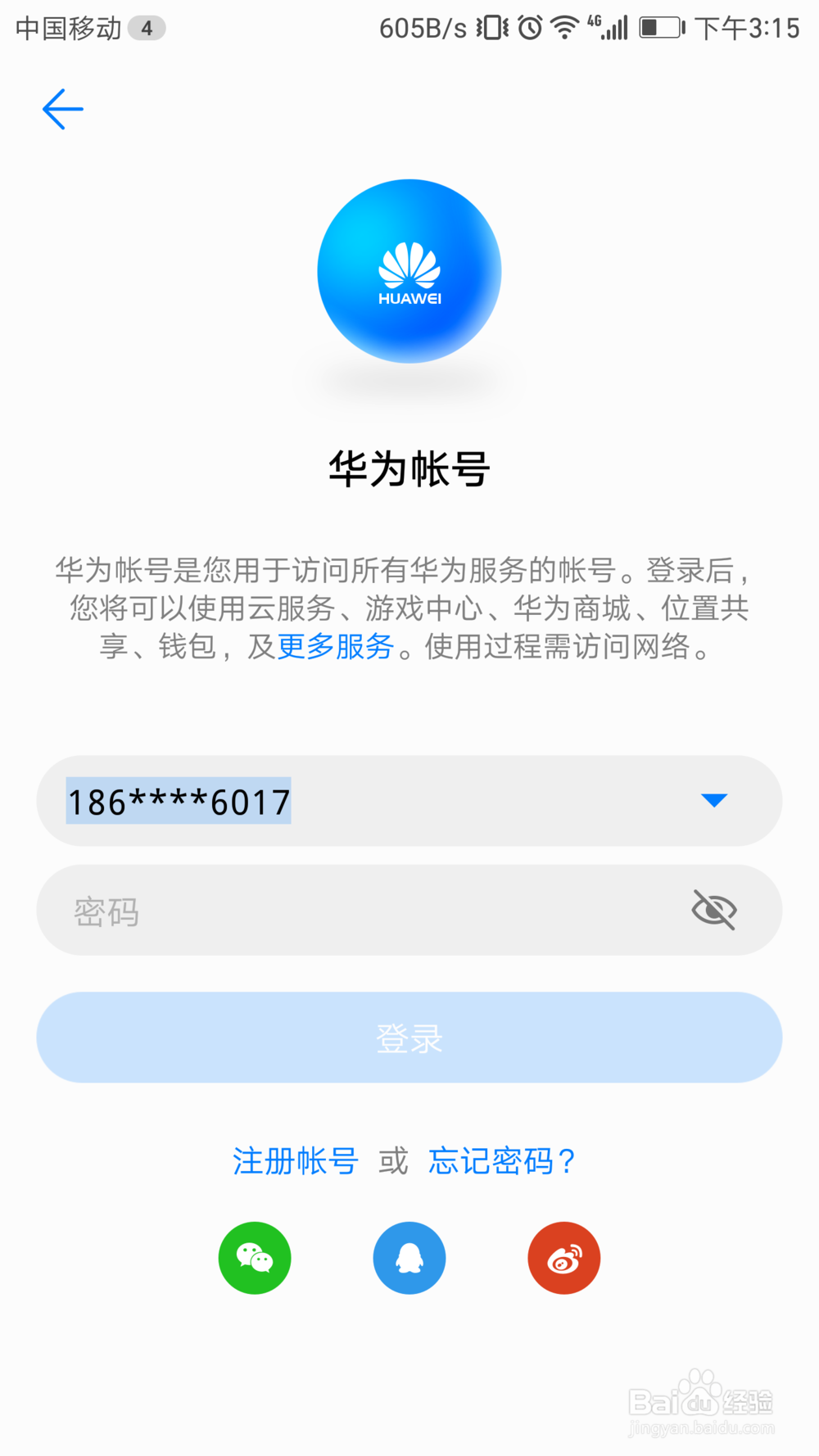Tap 中国移动 carrier label
The width and height of the screenshot is (819, 1456).
coord(67,27)
